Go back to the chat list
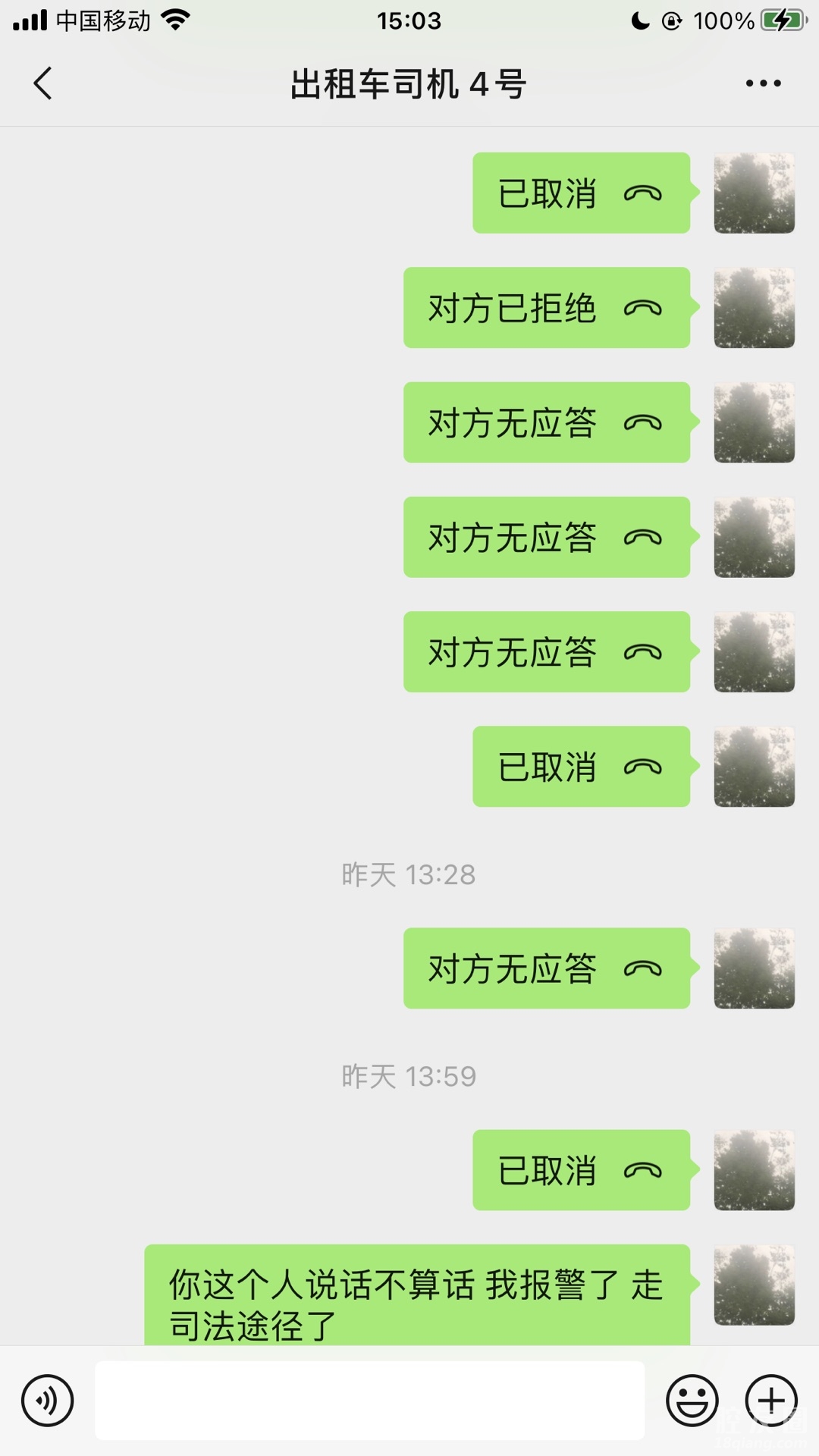Image resolution: width=819 pixels, height=1456 pixels. click(x=43, y=83)
